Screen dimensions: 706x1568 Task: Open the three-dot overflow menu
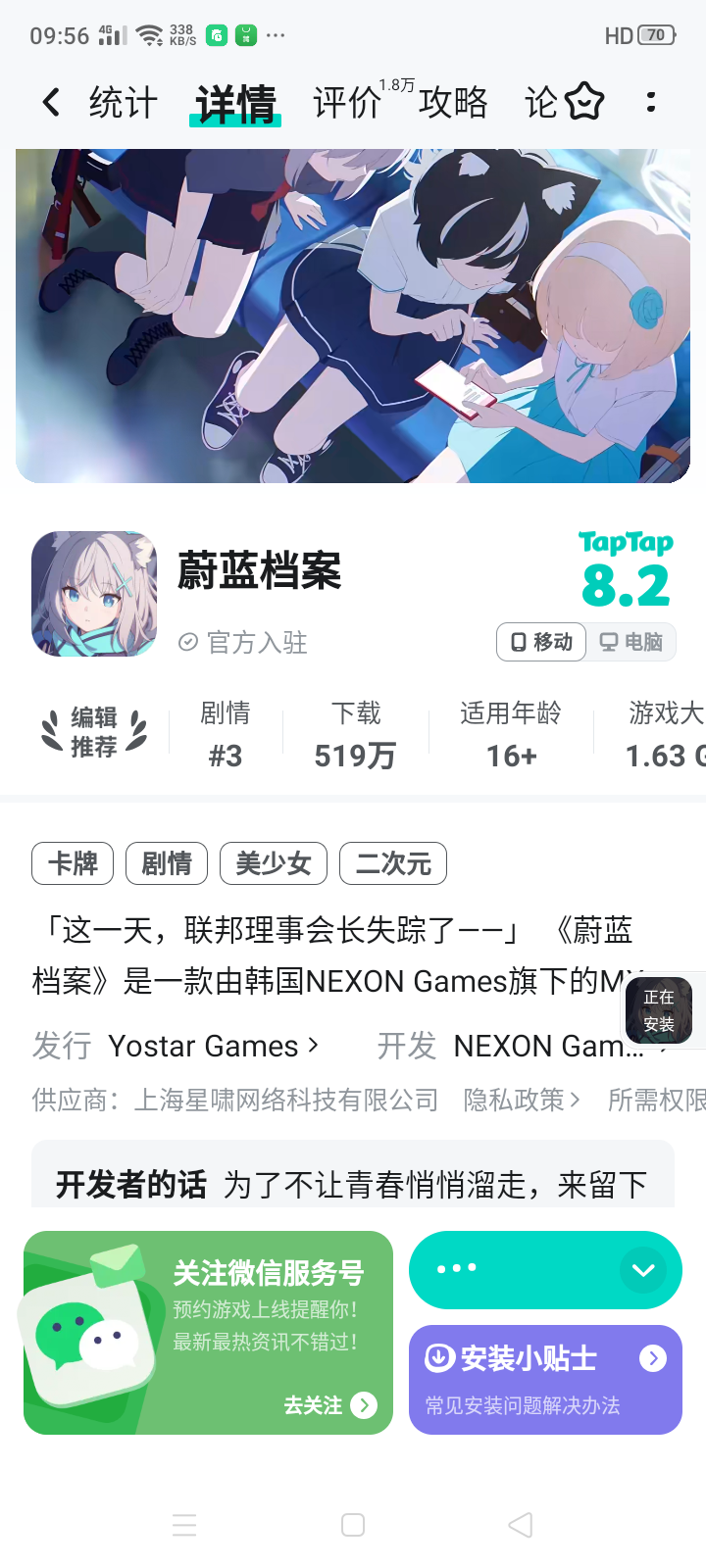650,102
